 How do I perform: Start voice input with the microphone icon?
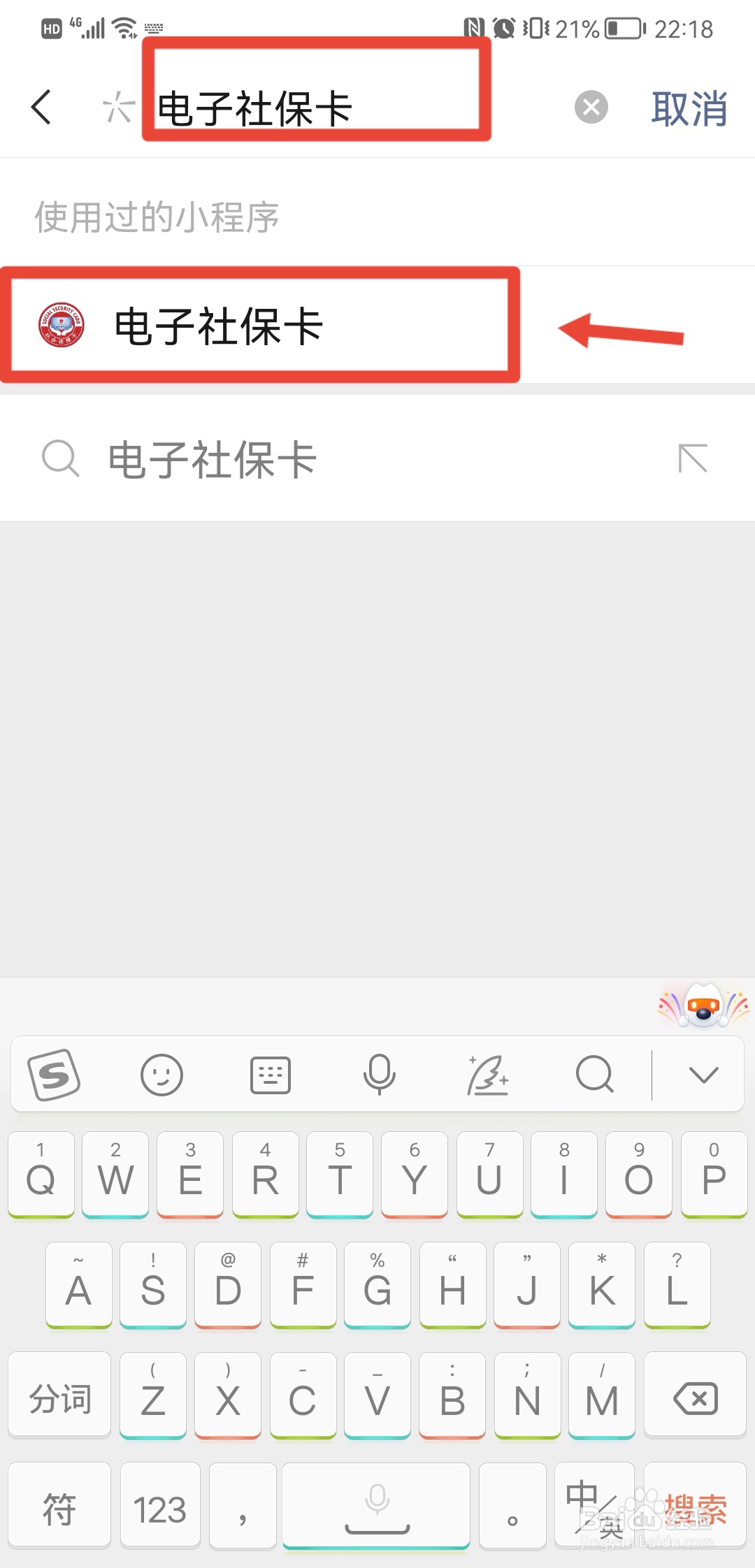(378, 1074)
